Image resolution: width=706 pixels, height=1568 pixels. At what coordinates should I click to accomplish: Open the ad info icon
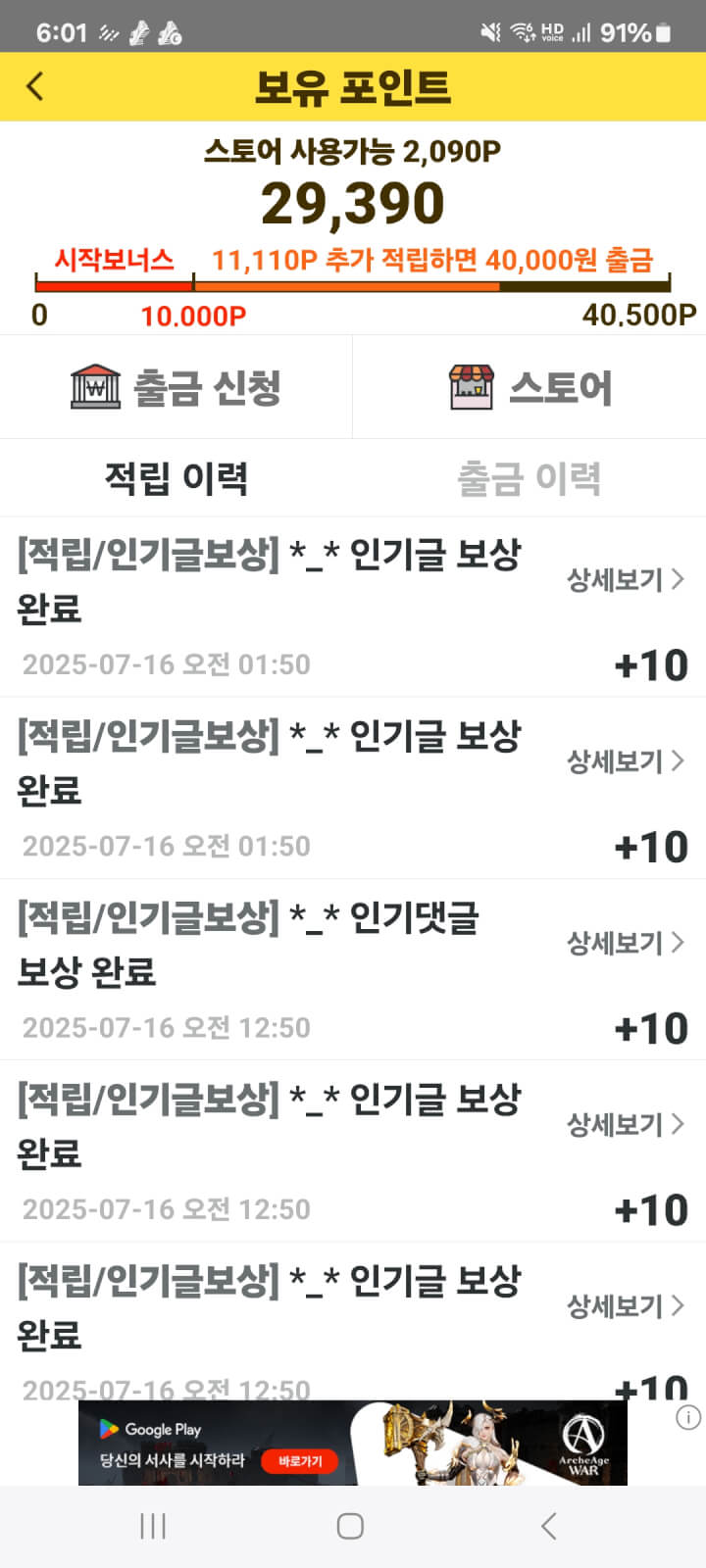(x=688, y=1417)
